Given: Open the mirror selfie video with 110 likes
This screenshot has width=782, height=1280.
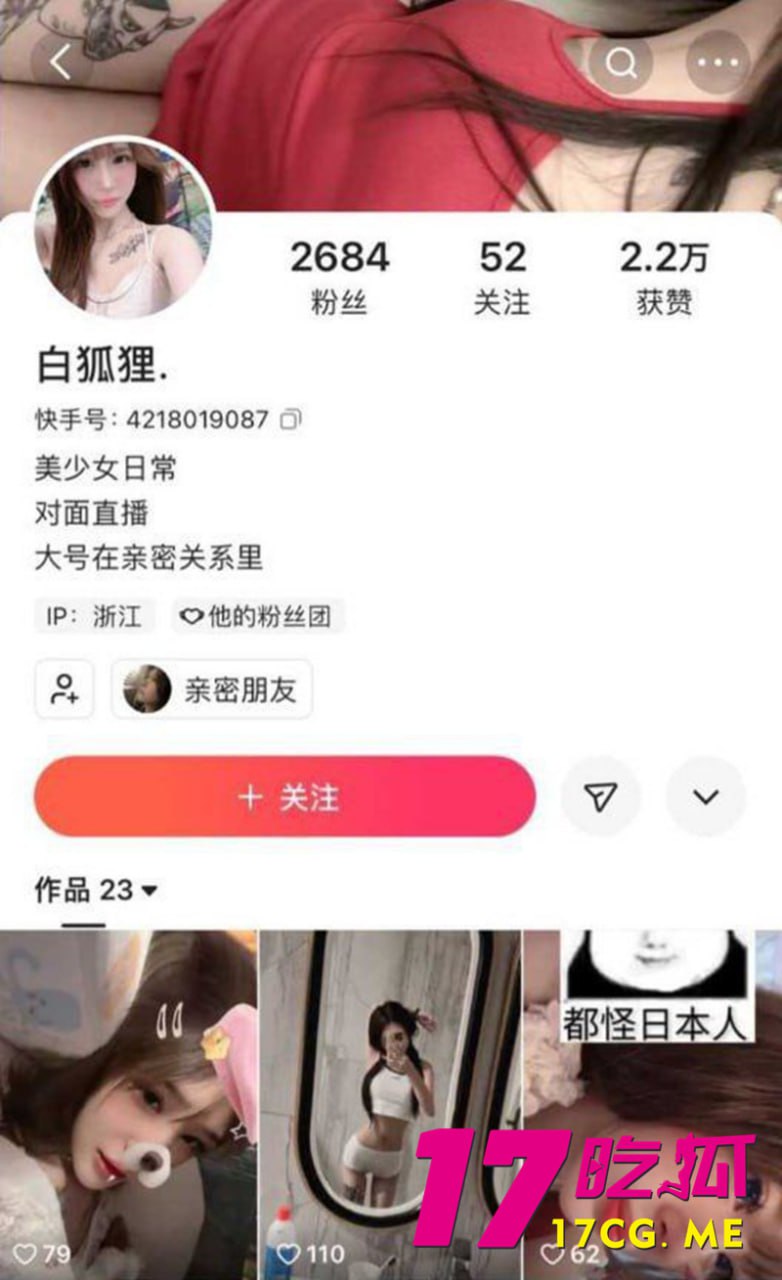Looking at the screenshot, I should click(x=390, y=1100).
